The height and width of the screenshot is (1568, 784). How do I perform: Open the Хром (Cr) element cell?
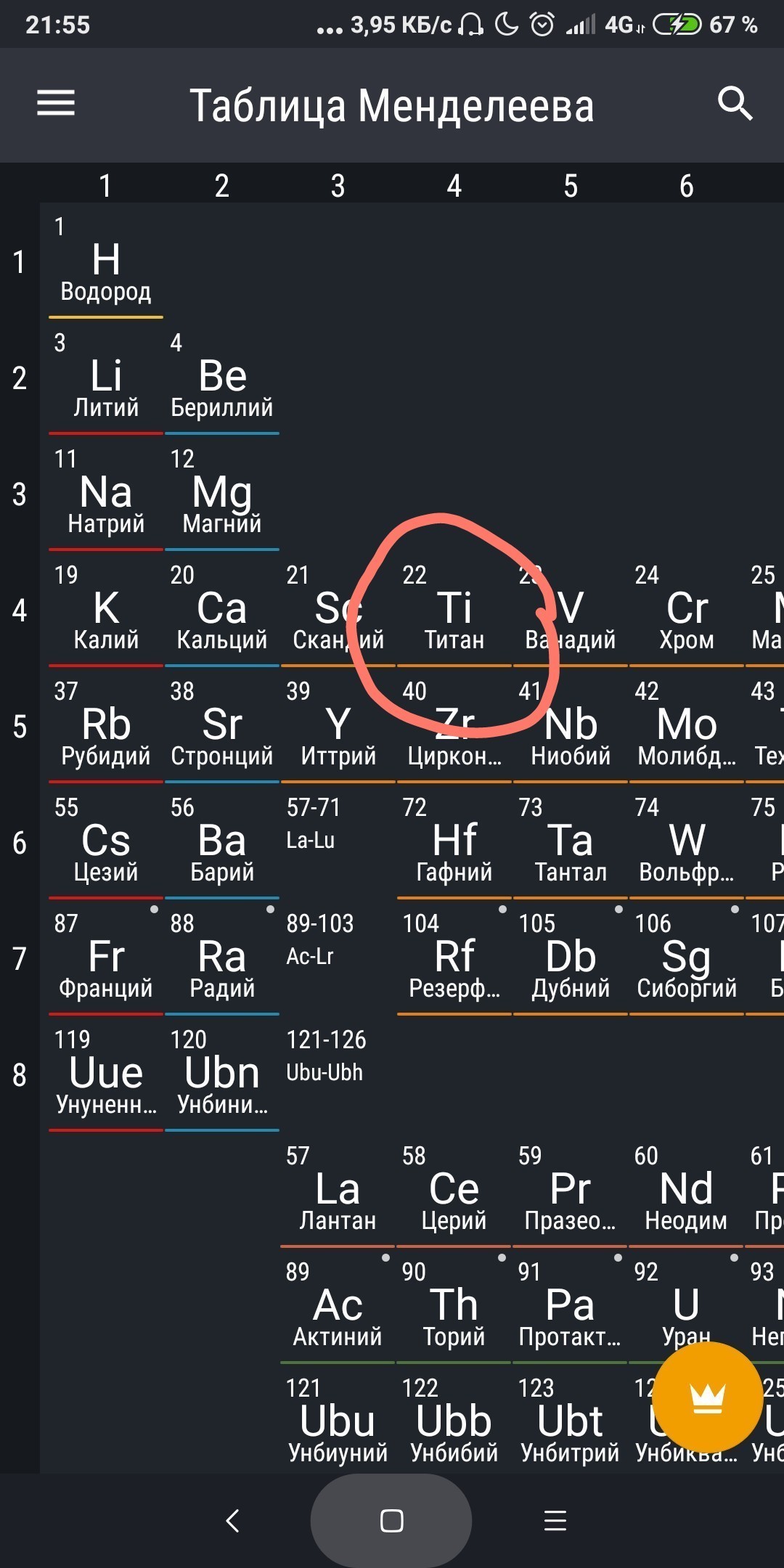click(687, 610)
